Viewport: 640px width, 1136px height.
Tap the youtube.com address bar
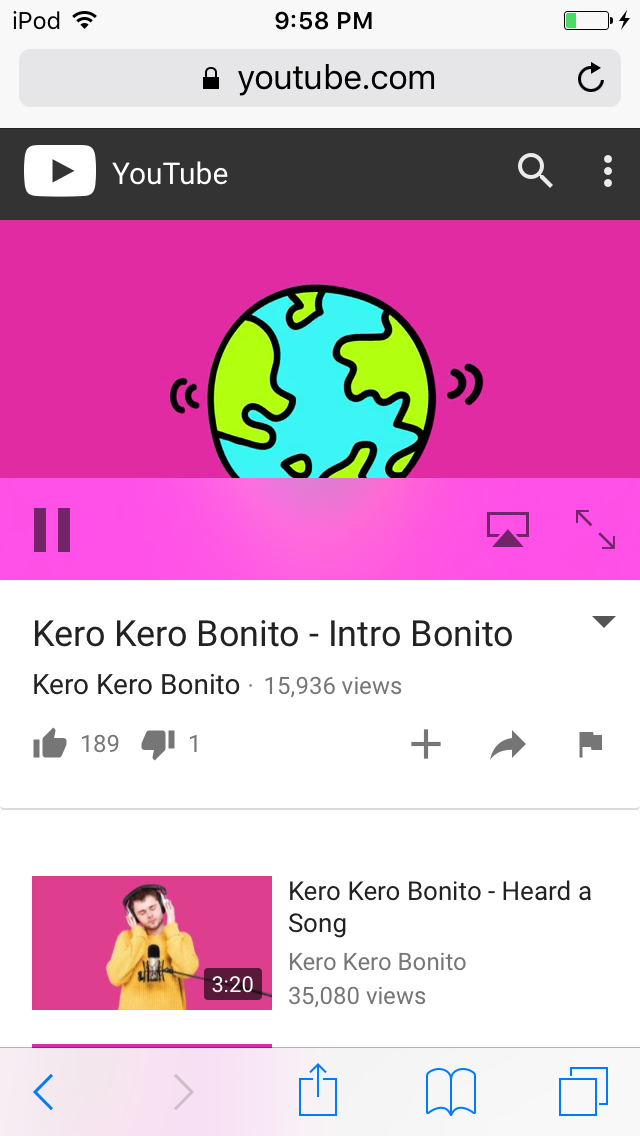tap(320, 79)
